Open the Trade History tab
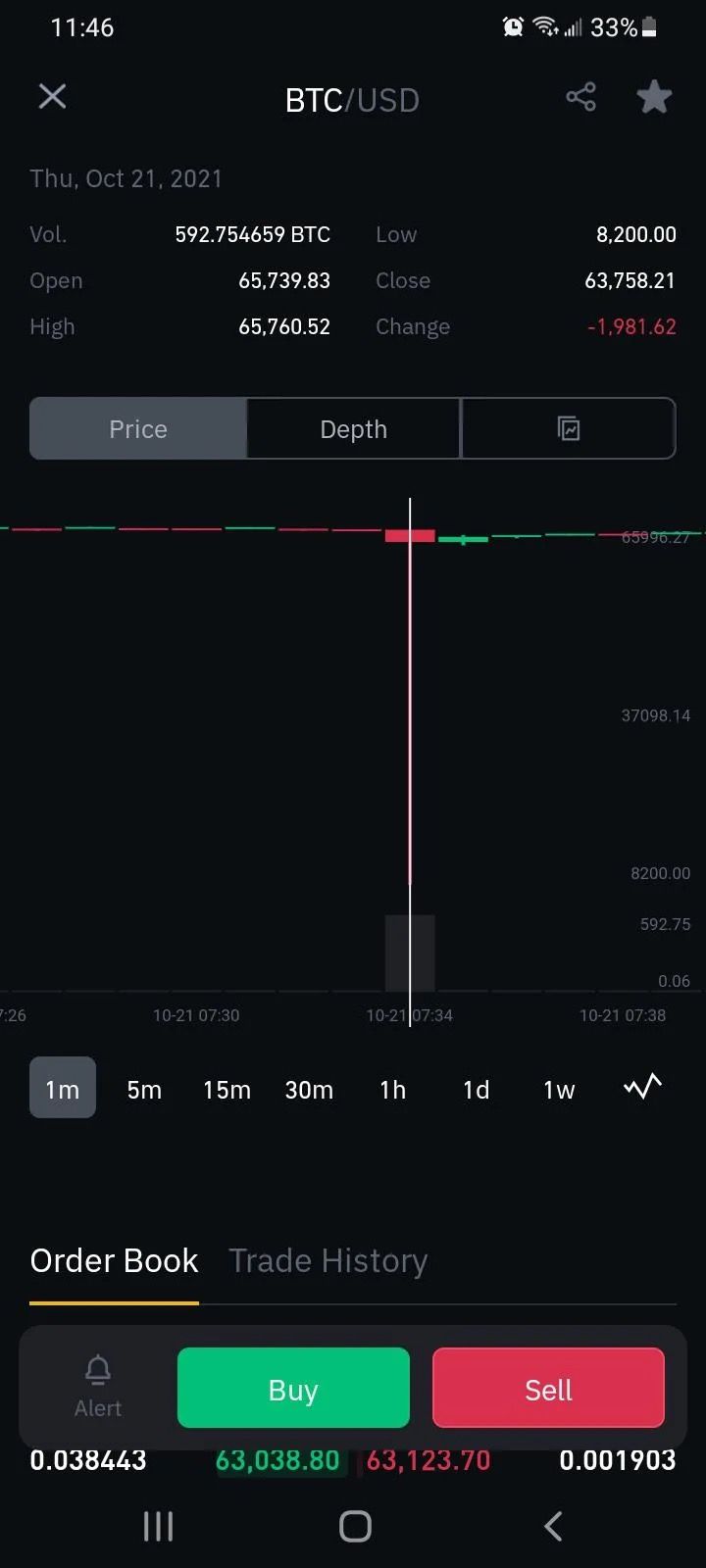 [328, 1261]
